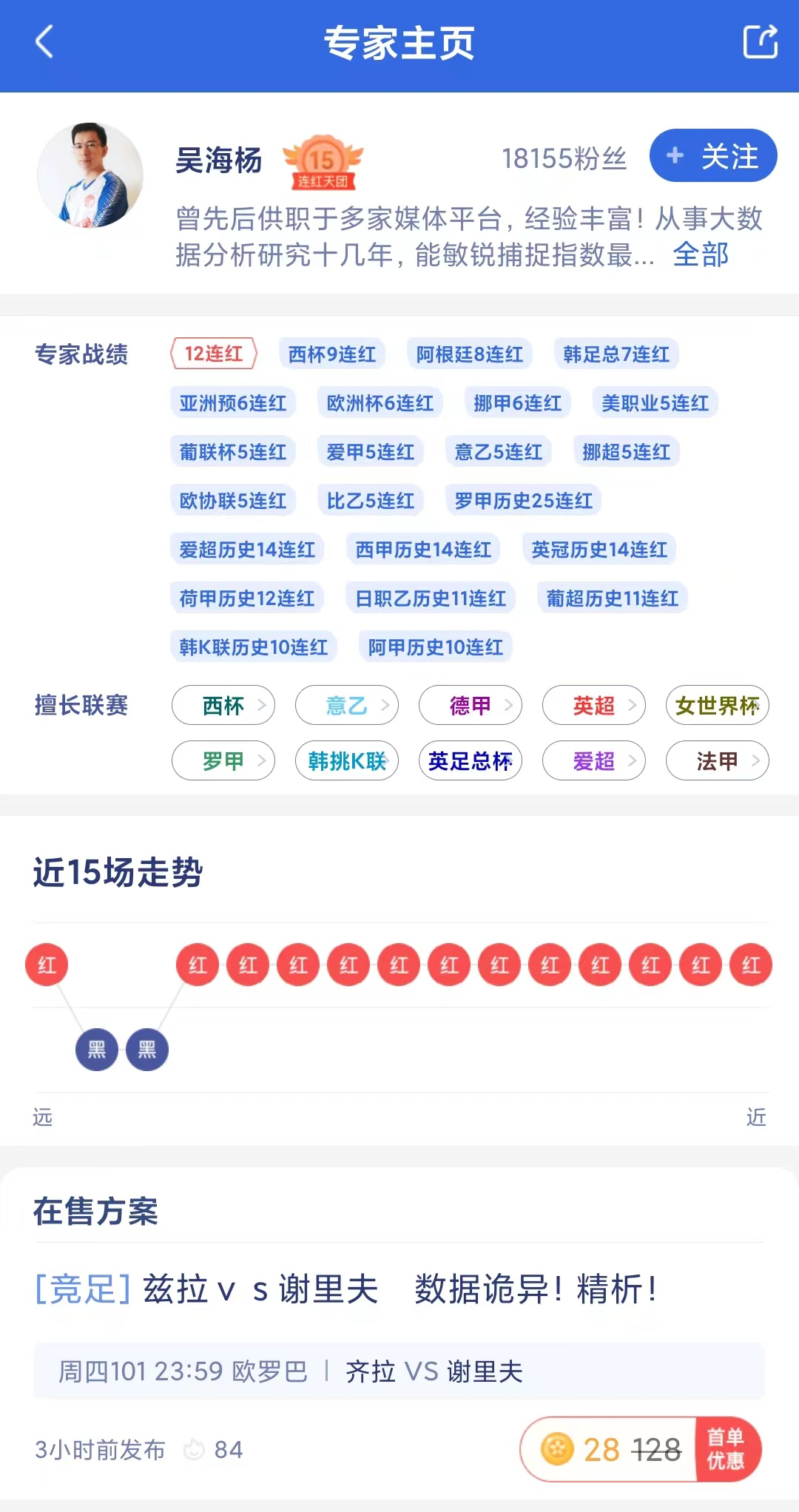Follow expert 吴海杨 with the 关注 button

(713, 156)
